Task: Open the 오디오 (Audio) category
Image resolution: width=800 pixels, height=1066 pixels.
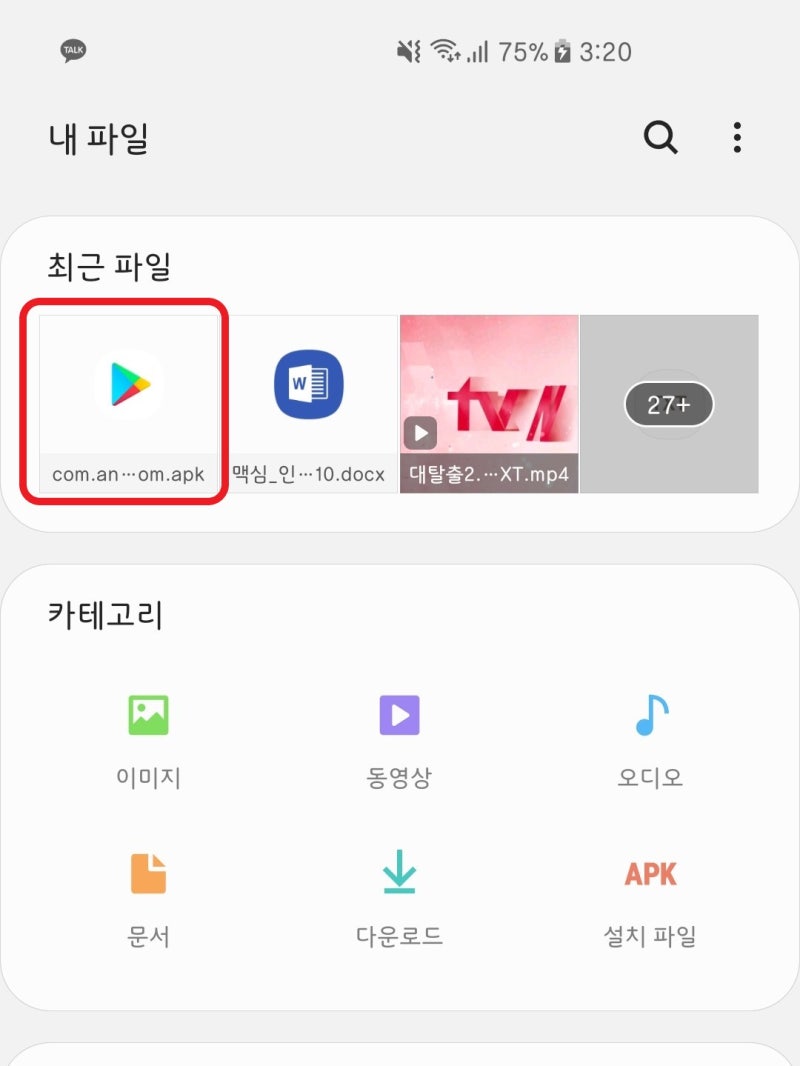Action: click(648, 735)
